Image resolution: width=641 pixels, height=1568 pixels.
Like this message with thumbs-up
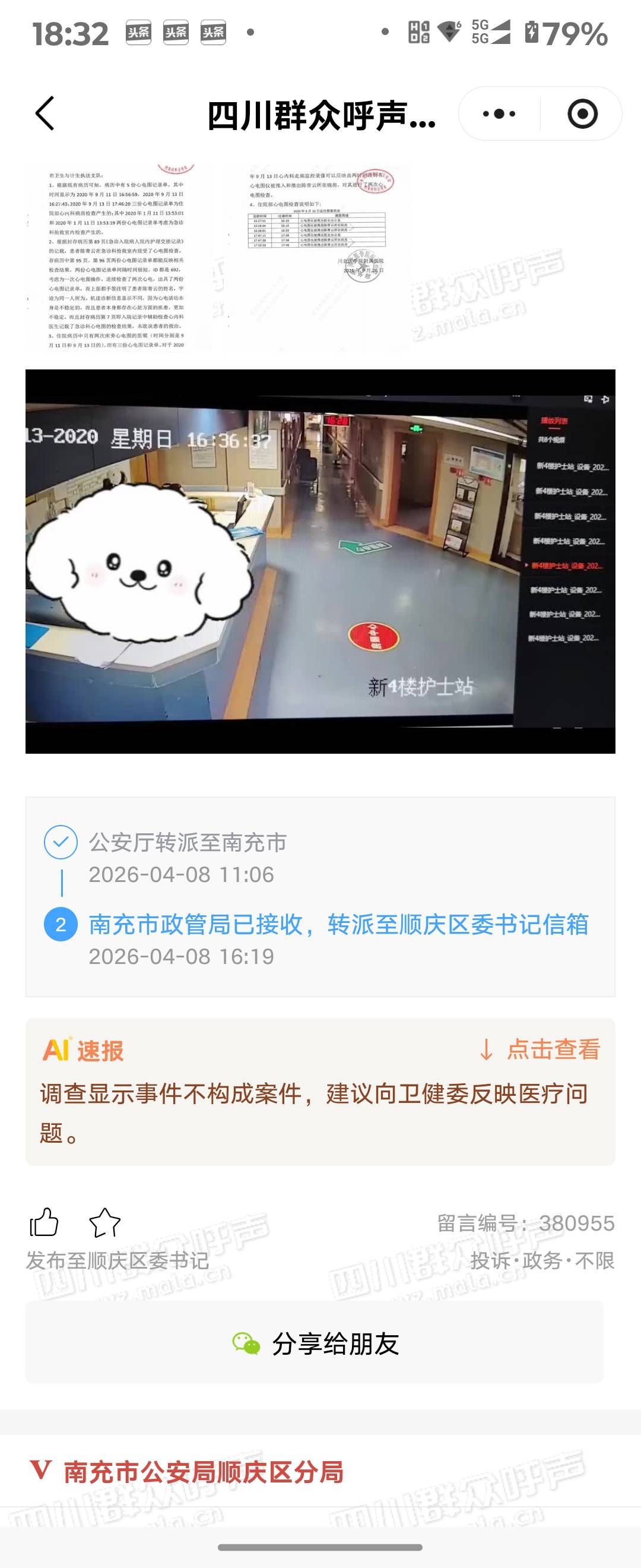click(45, 1222)
